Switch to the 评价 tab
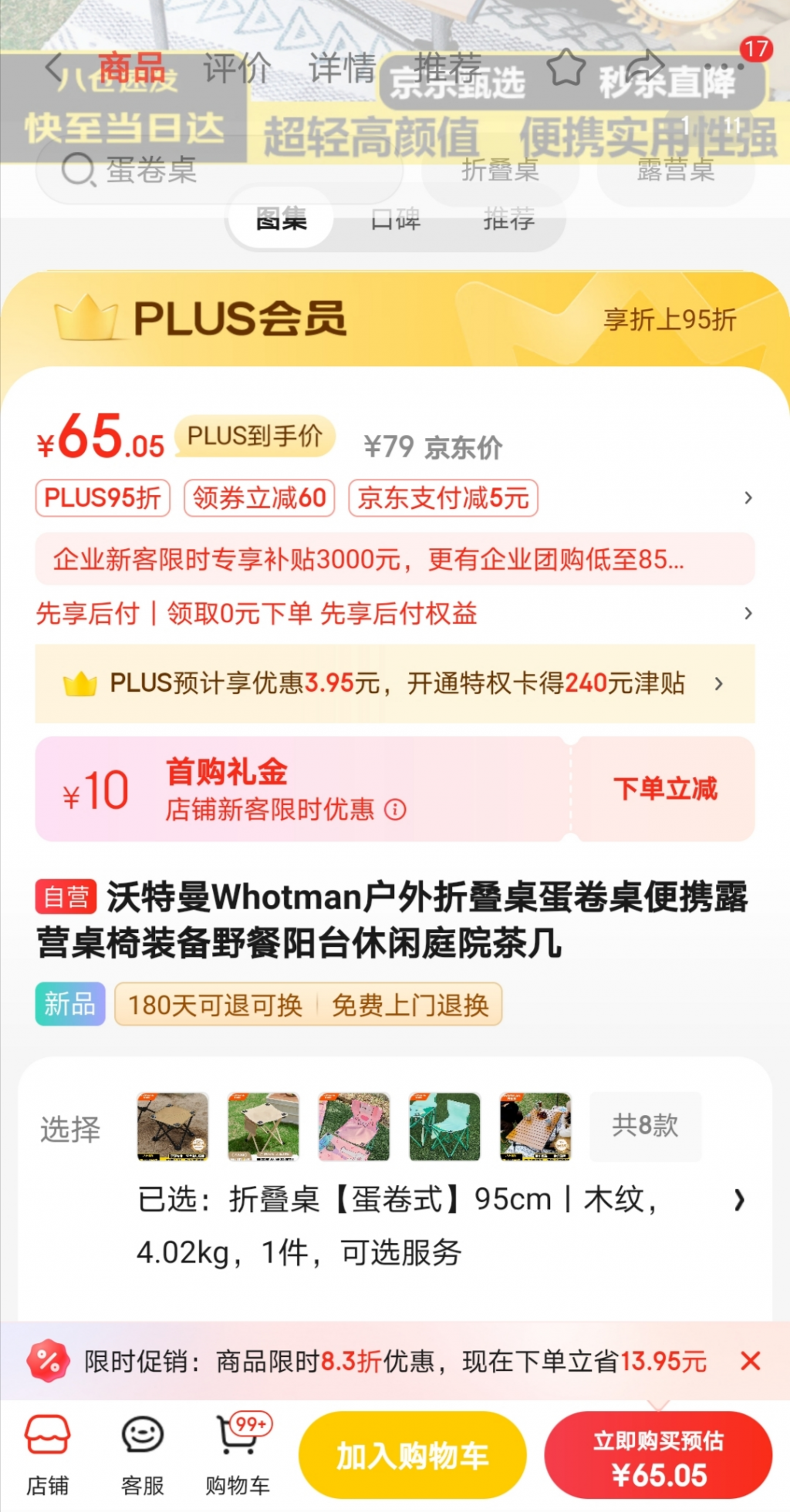Screen dimensions: 790x1512 click(236, 68)
